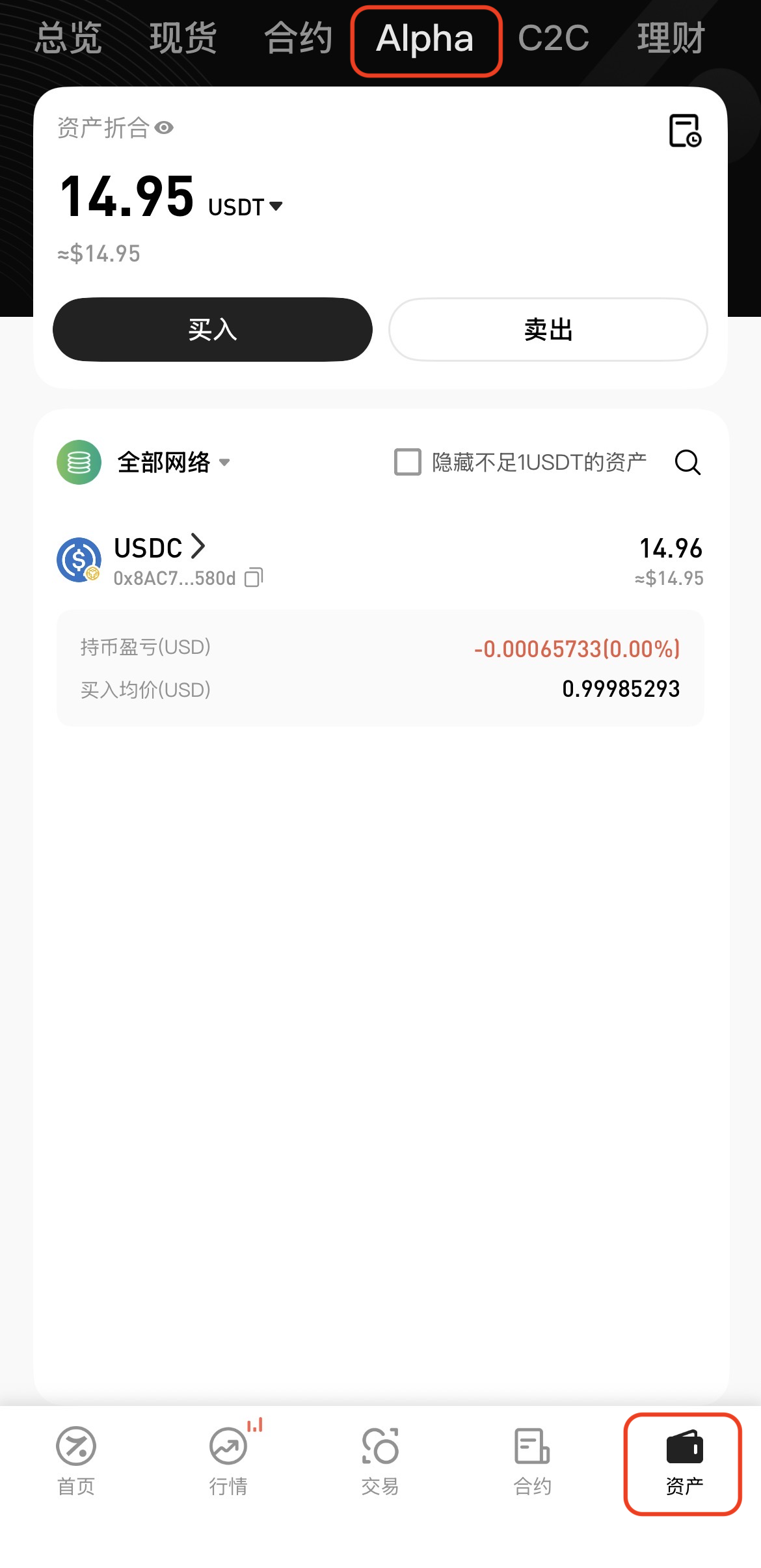Switch to the 总览 tab
The width and height of the screenshot is (761, 1568).
(x=68, y=38)
